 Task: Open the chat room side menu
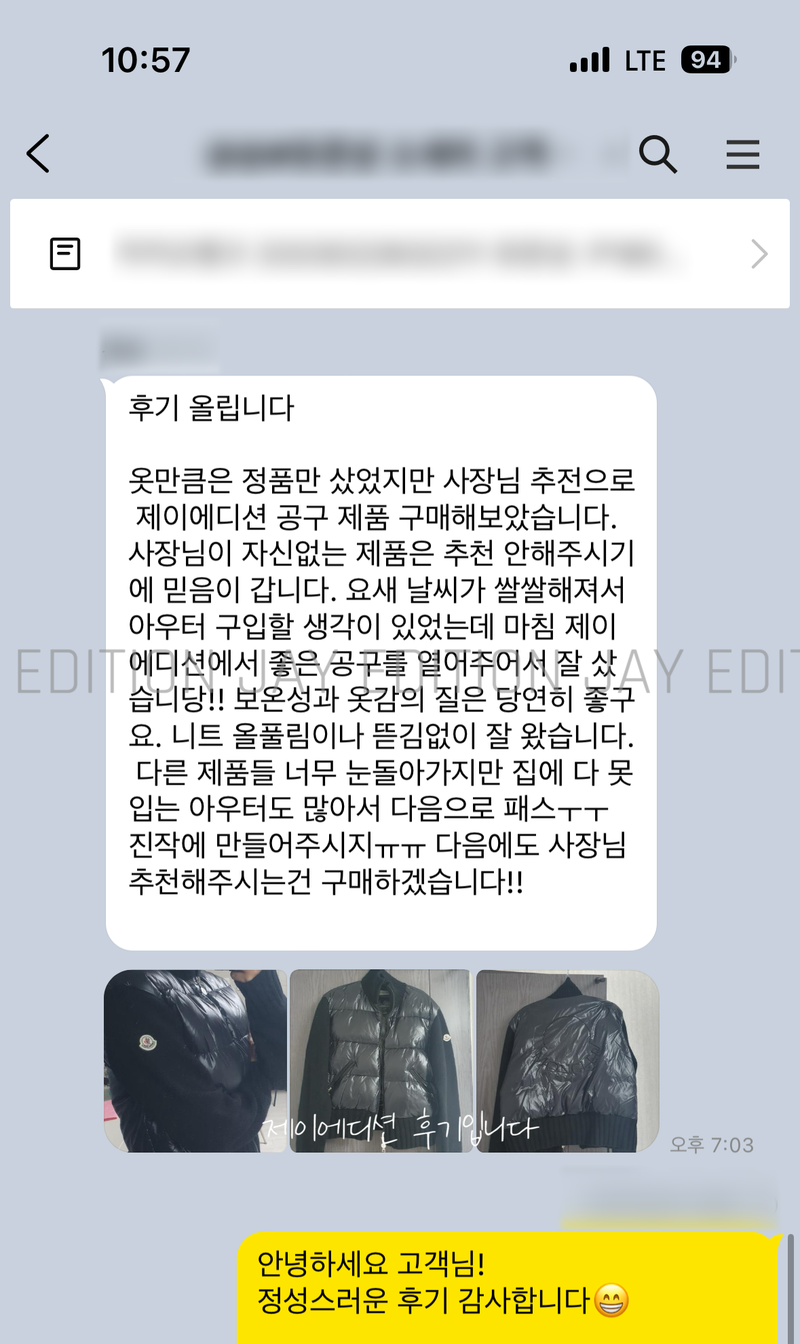click(x=742, y=154)
